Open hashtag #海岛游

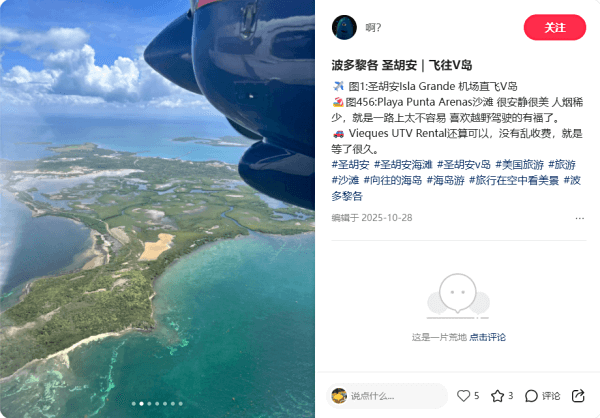click(445, 181)
